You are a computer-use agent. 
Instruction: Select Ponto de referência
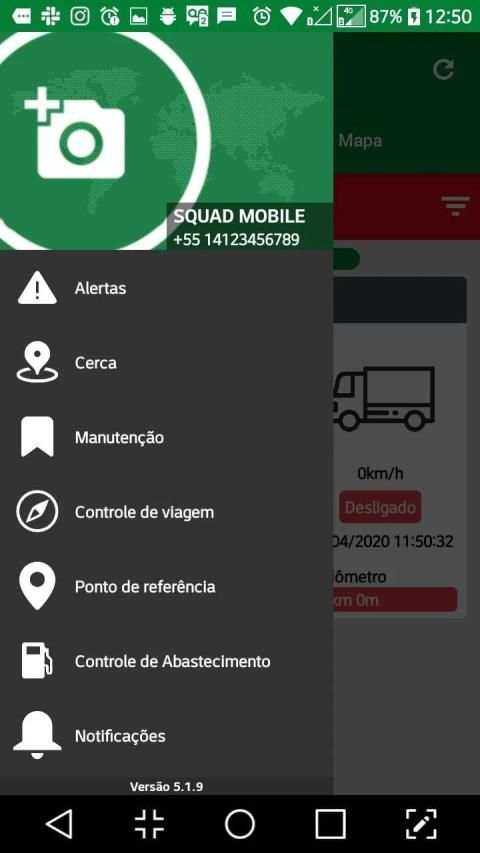(167, 586)
